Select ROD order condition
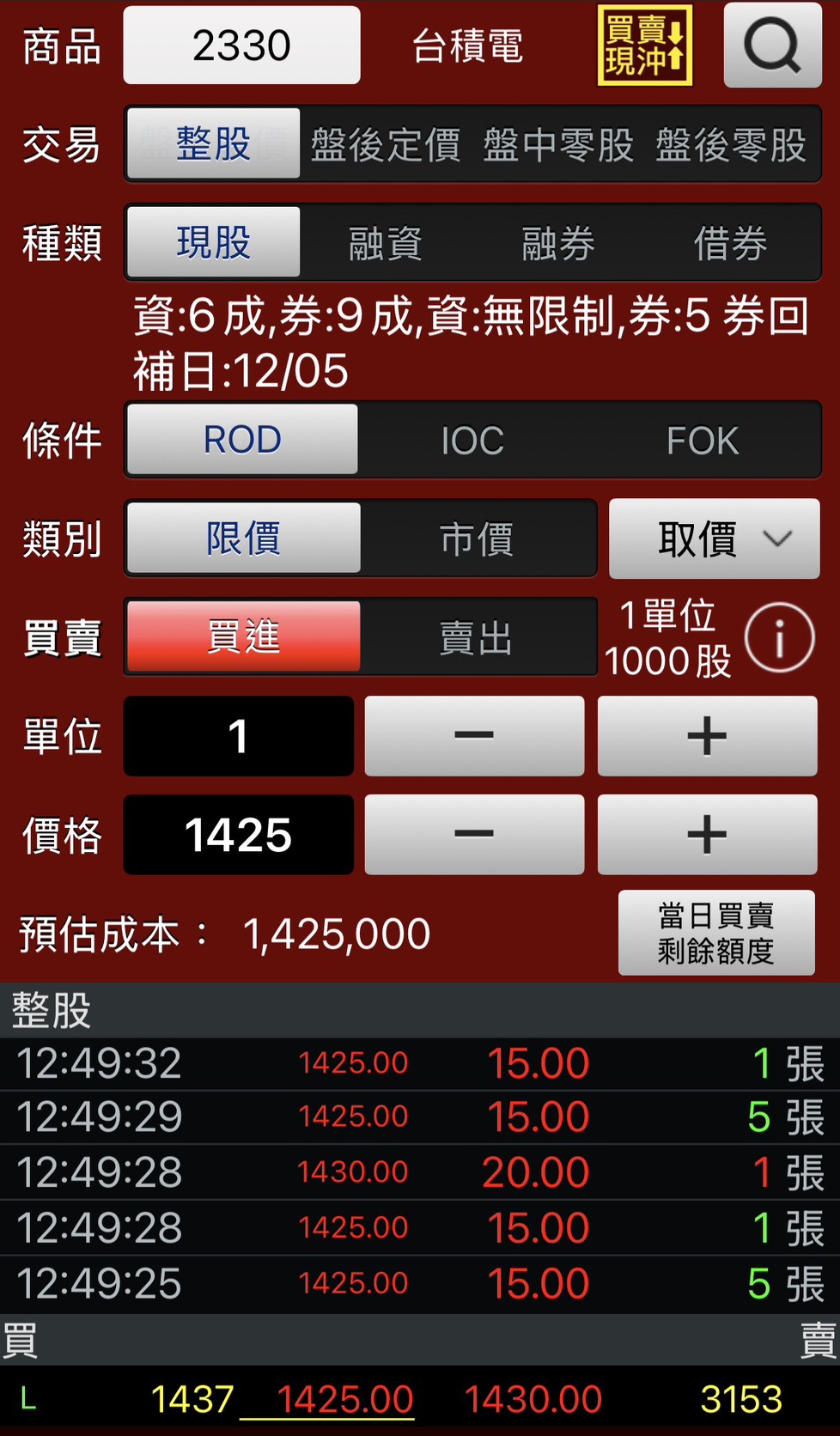Viewport: 840px width, 1436px height. point(241,441)
